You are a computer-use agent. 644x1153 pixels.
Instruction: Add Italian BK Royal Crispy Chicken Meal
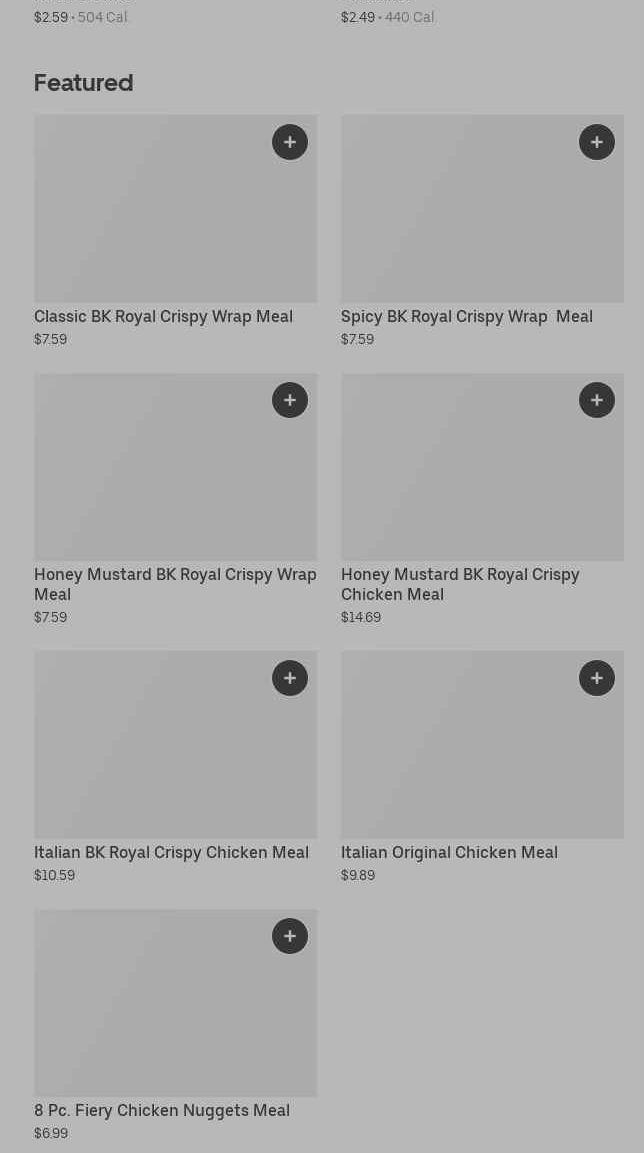(x=290, y=678)
